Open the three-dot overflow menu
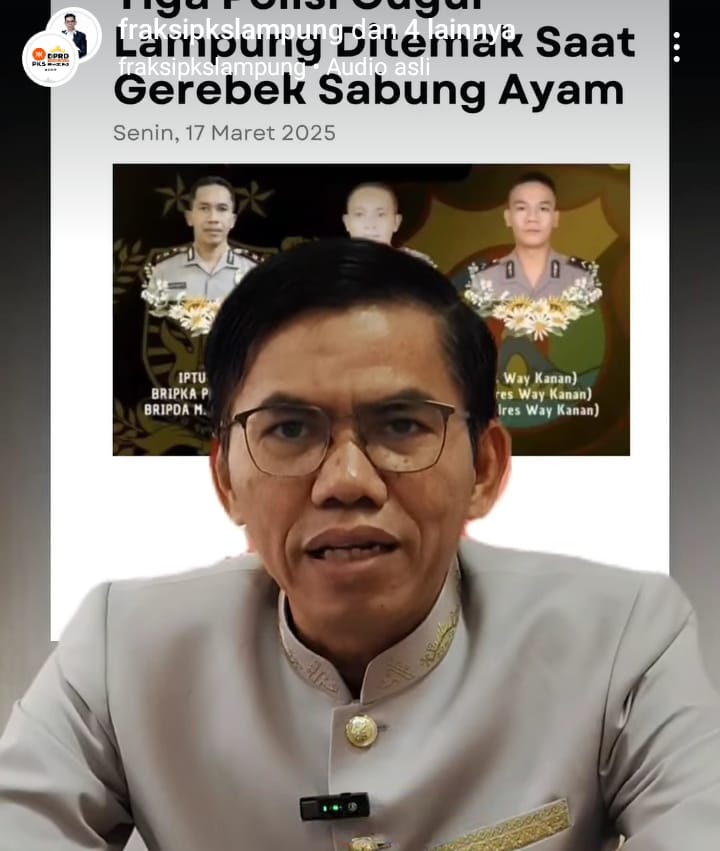This screenshot has height=851, width=720. (x=677, y=47)
